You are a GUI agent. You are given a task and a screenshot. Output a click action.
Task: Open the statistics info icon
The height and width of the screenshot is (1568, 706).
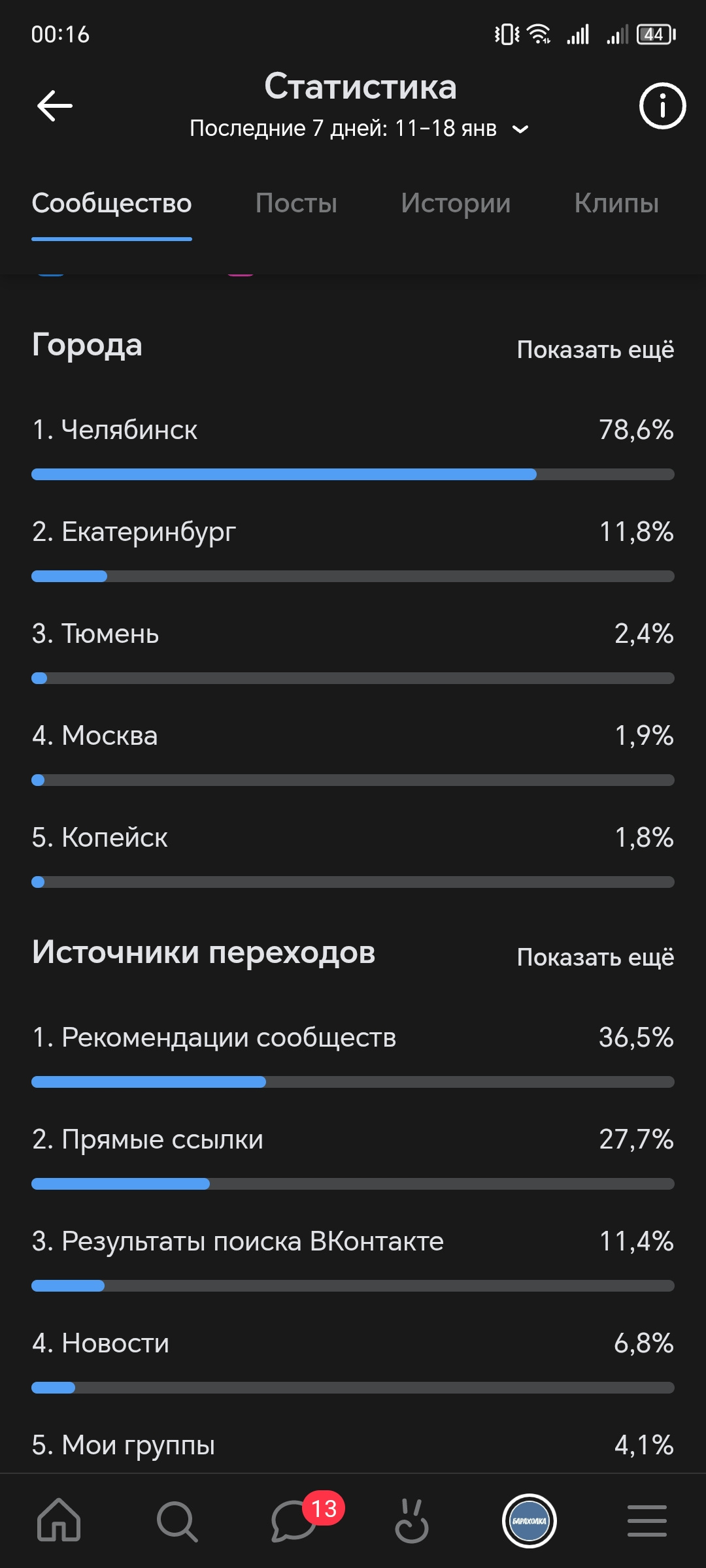click(662, 106)
